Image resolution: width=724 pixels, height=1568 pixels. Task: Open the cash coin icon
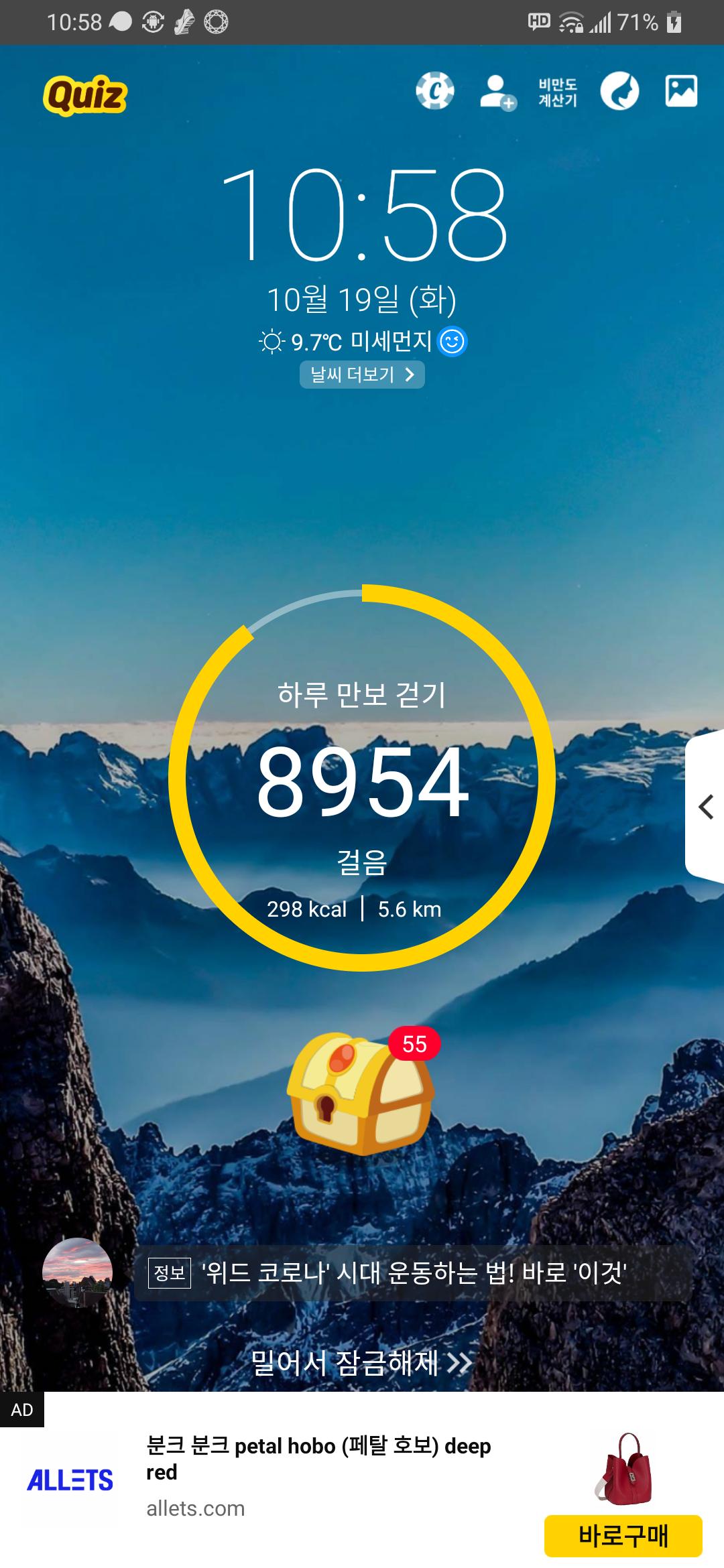point(434,91)
